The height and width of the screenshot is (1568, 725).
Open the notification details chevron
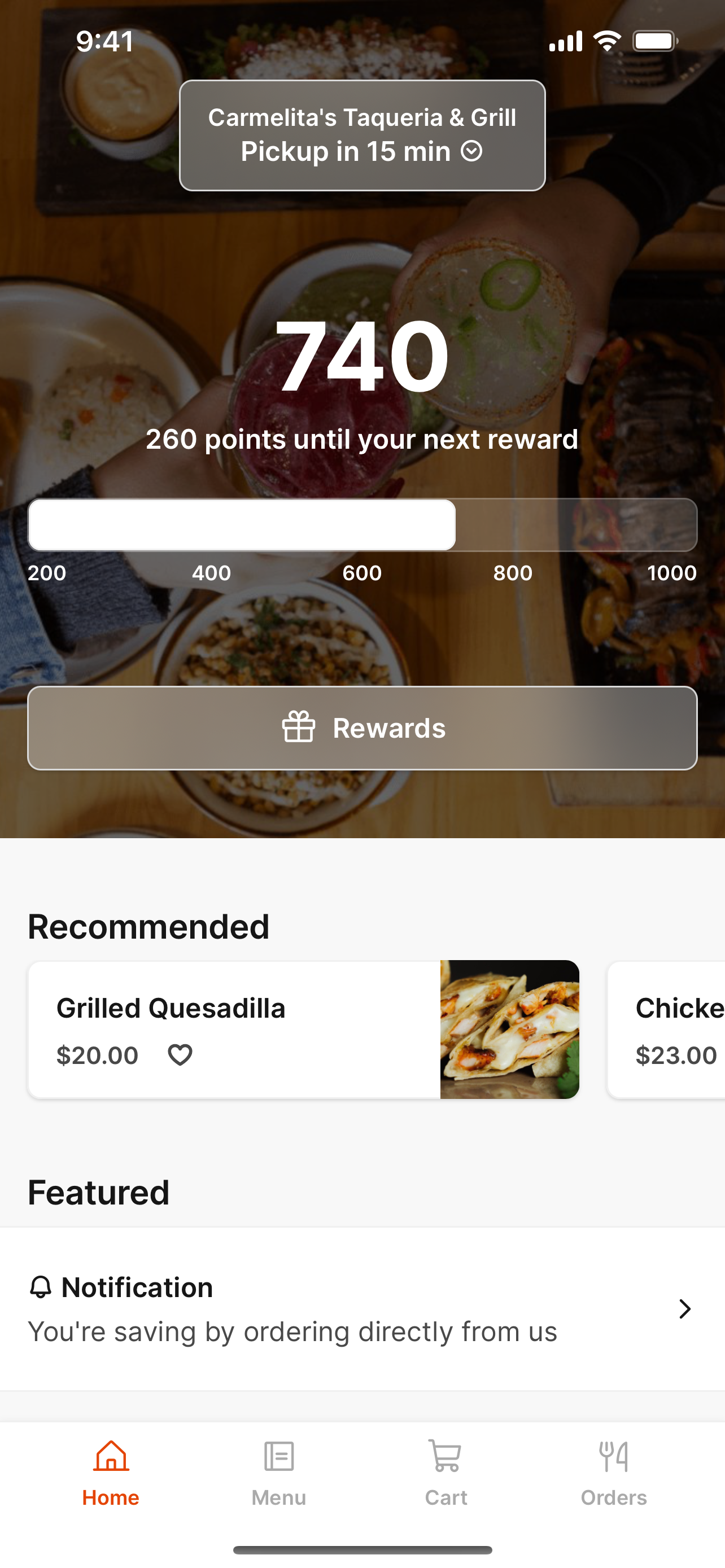point(684,1309)
